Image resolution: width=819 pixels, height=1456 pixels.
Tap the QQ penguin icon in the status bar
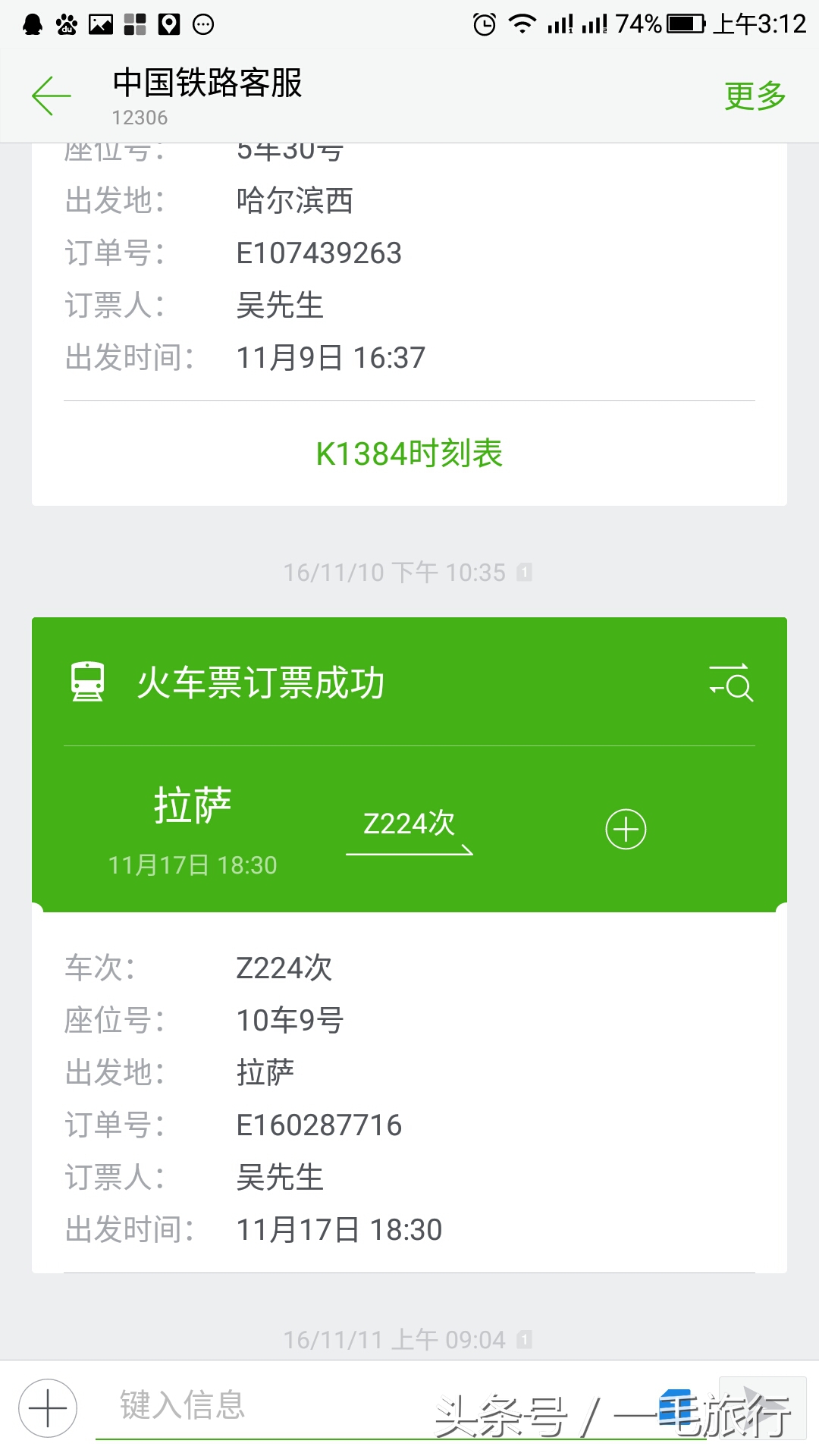[30, 23]
